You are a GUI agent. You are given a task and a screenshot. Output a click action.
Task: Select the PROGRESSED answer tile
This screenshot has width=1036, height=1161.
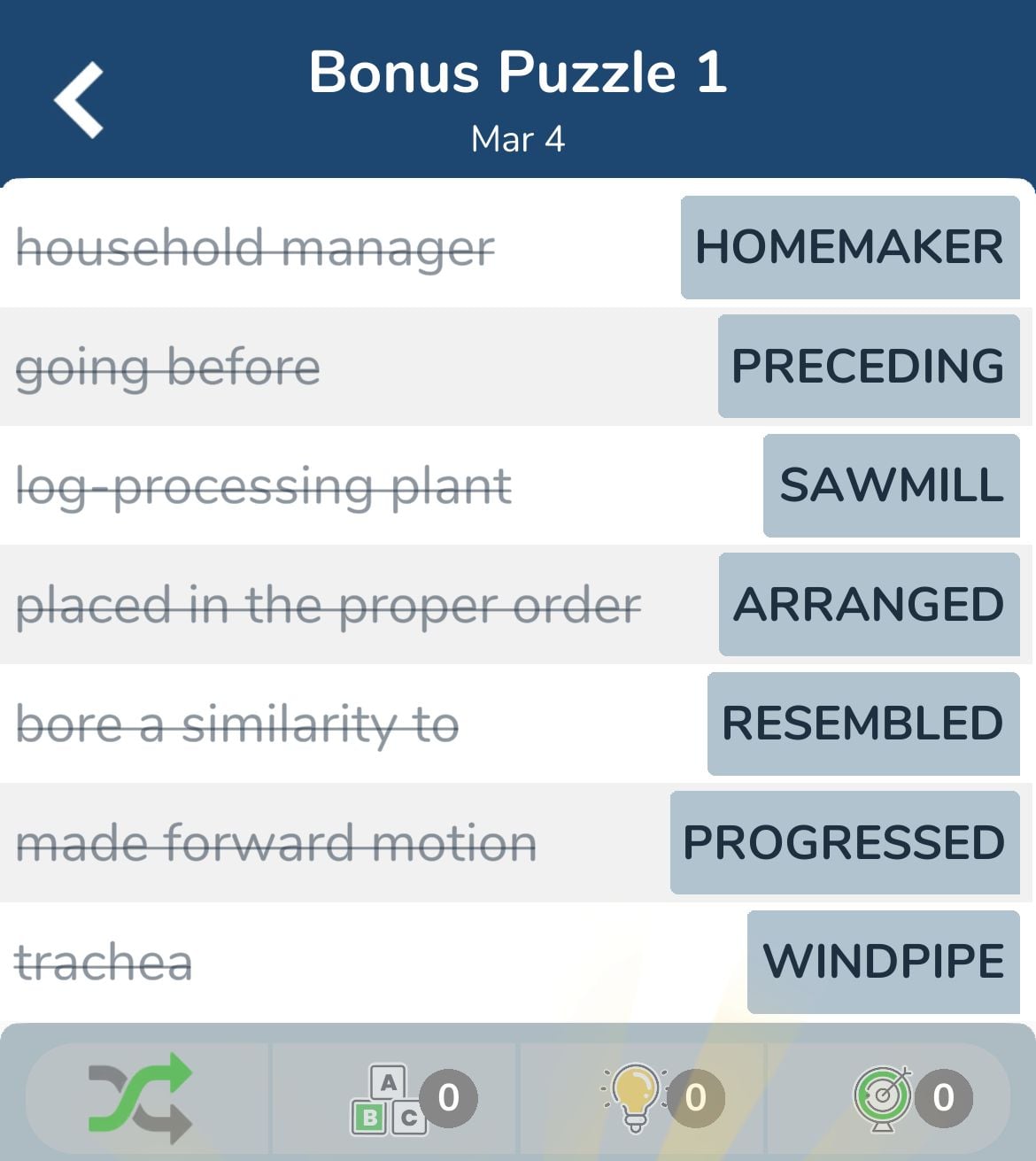[x=844, y=842]
